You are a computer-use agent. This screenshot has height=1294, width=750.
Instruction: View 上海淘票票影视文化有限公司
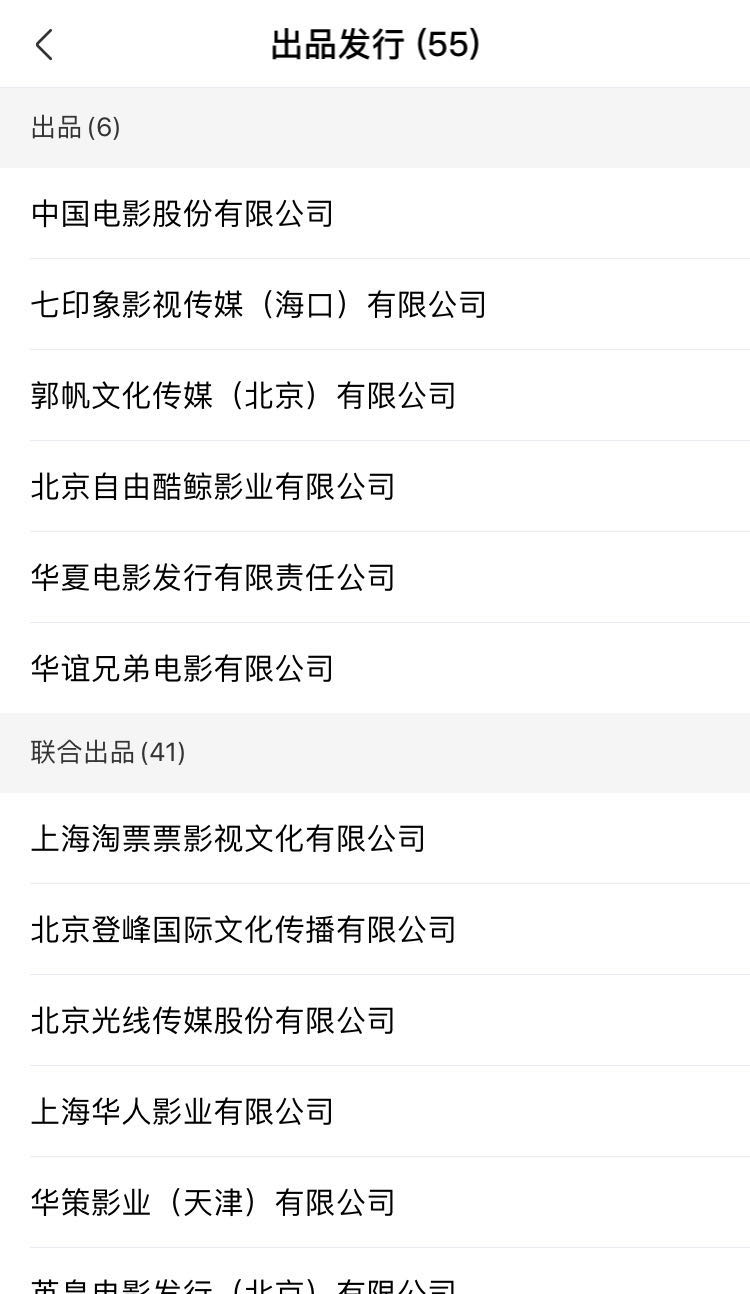coord(228,839)
